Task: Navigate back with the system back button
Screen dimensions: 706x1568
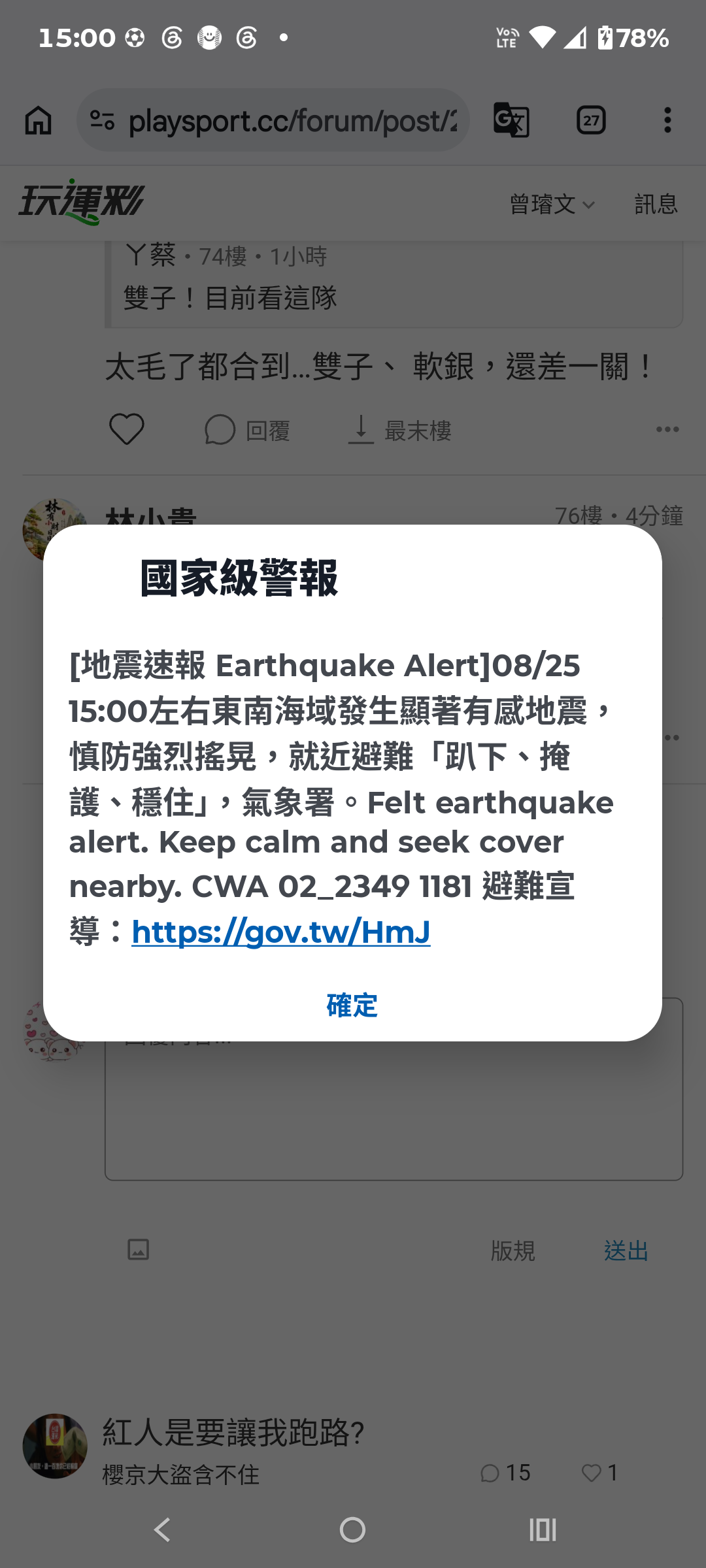Action: pos(162,1529)
